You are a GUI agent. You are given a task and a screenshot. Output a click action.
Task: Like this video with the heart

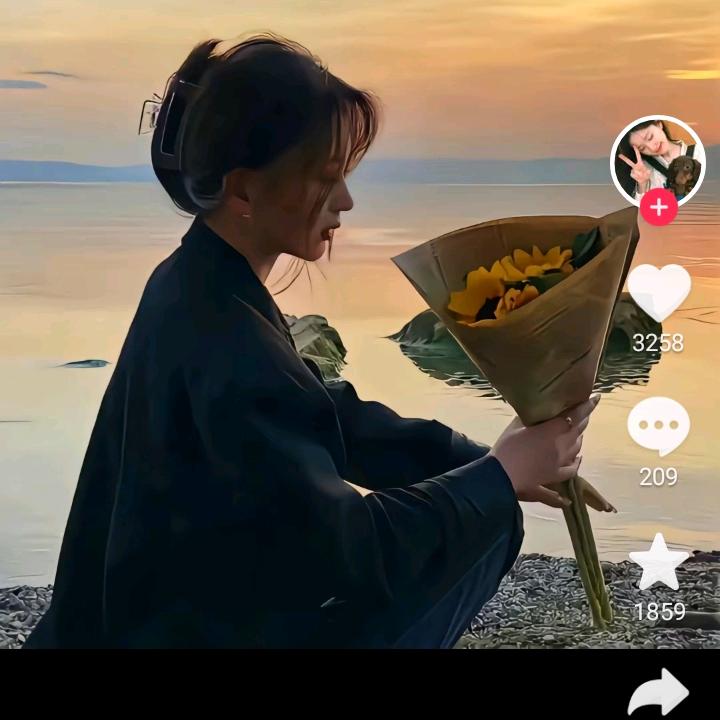coord(658,292)
